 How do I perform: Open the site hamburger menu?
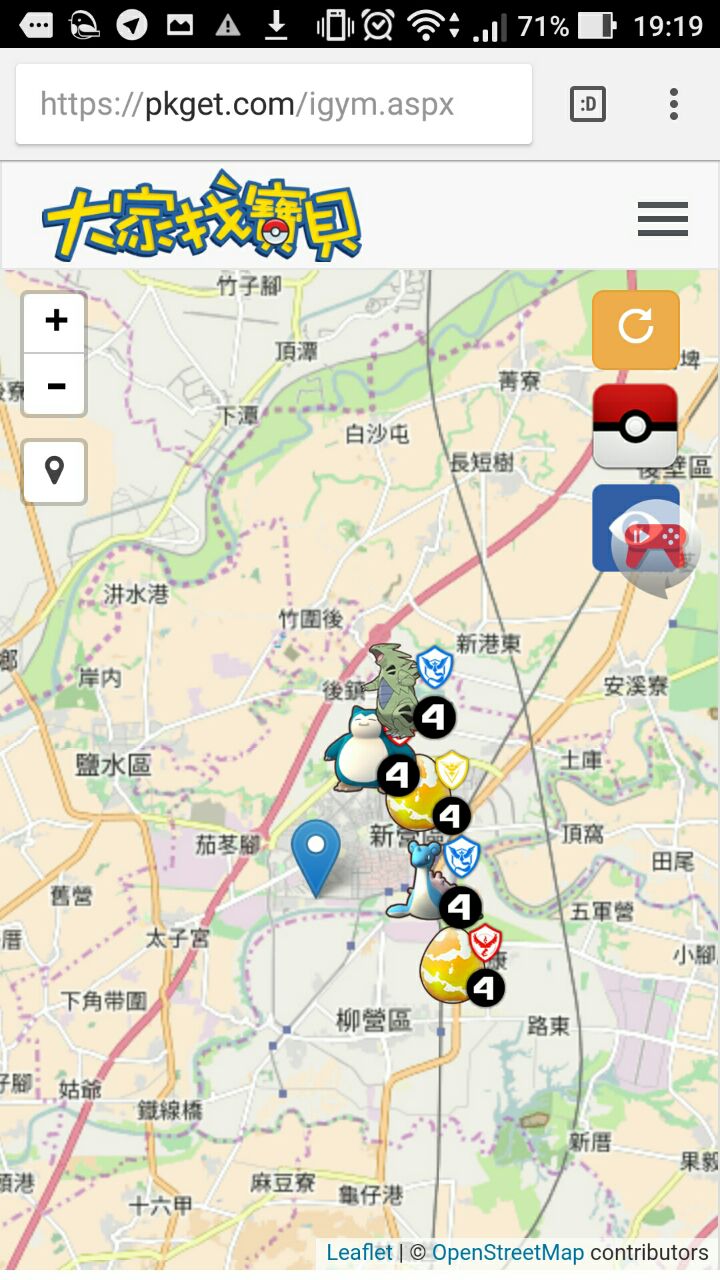pyautogui.click(x=662, y=218)
